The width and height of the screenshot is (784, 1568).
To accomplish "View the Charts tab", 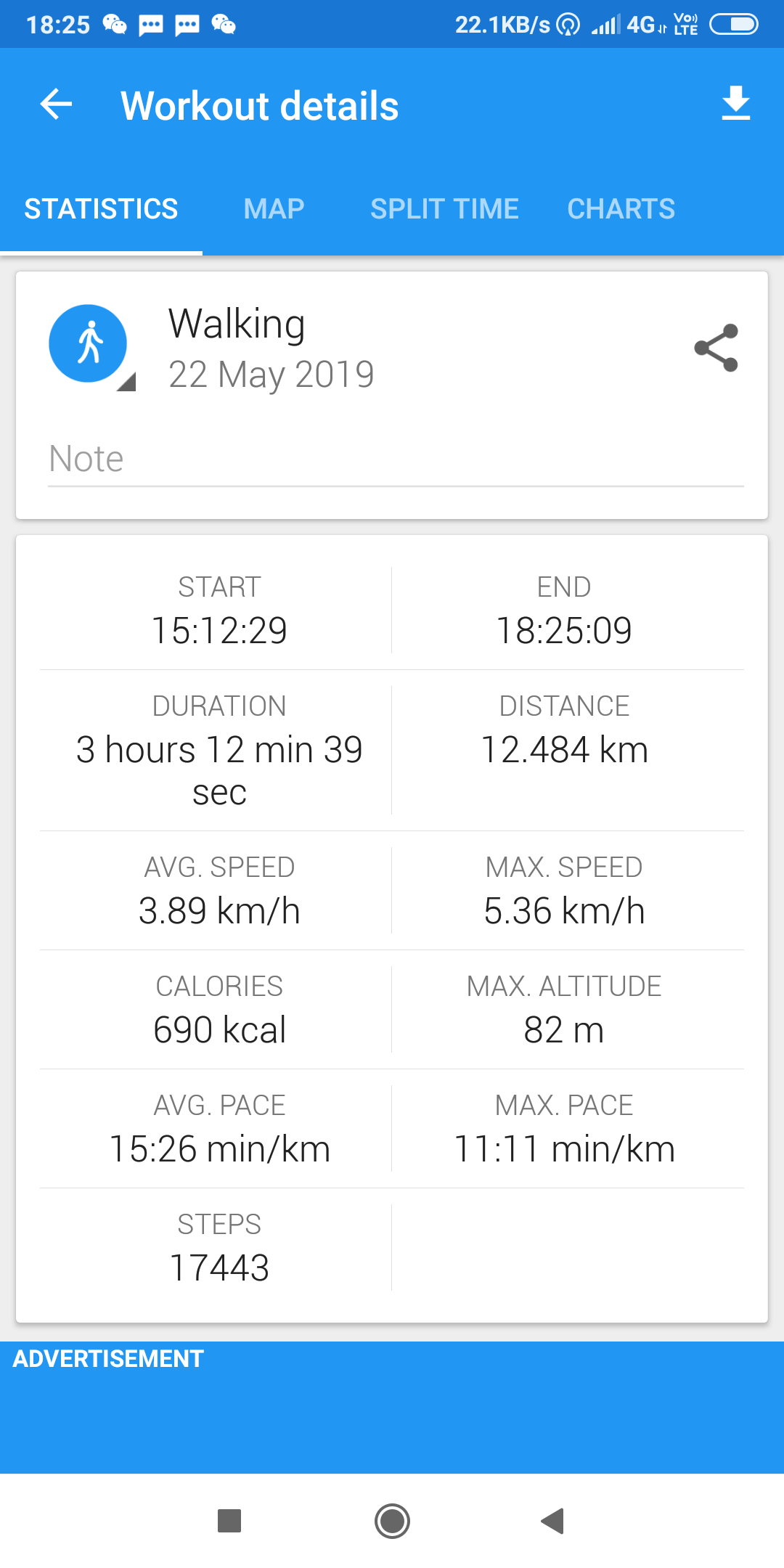I will pos(621,209).
